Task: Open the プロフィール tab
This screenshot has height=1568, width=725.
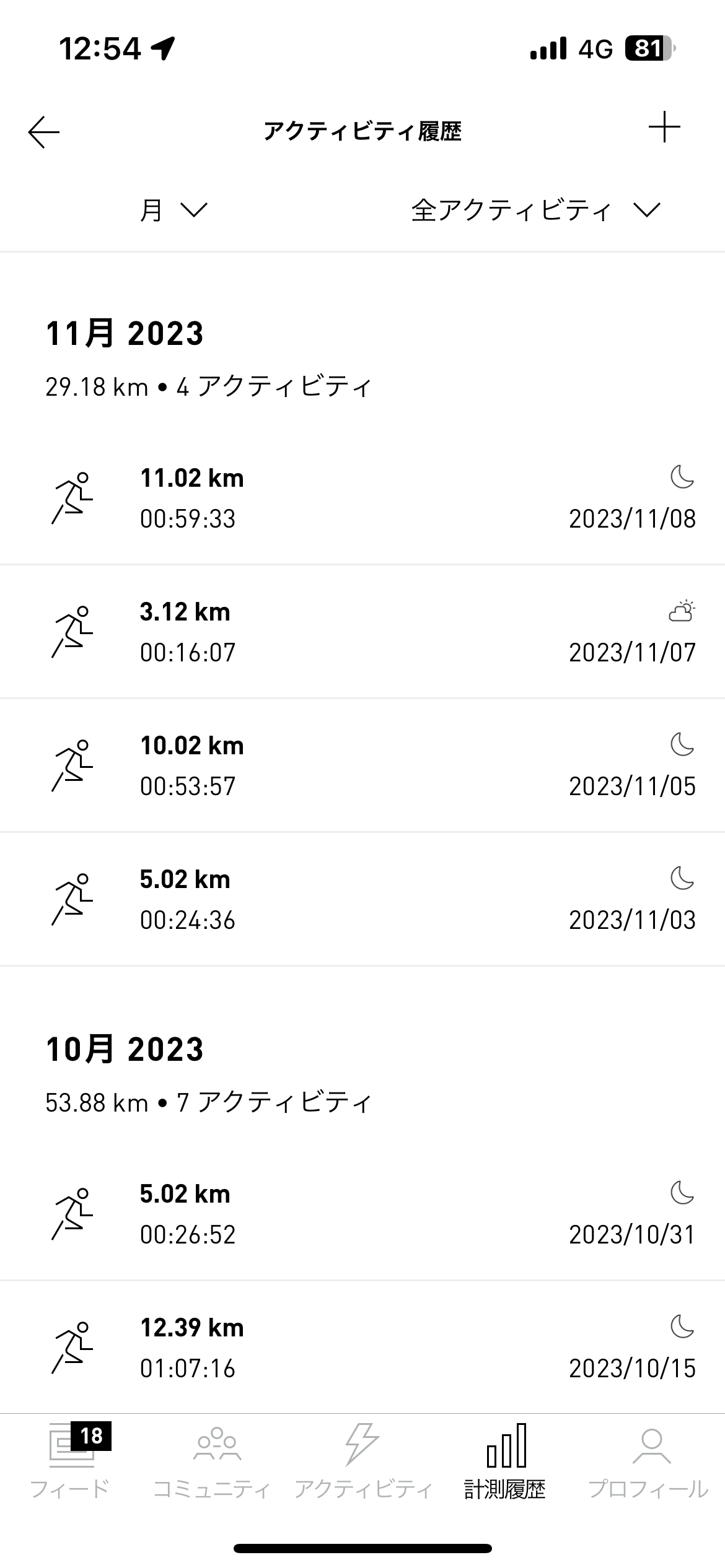Action: coord(649,1460)
